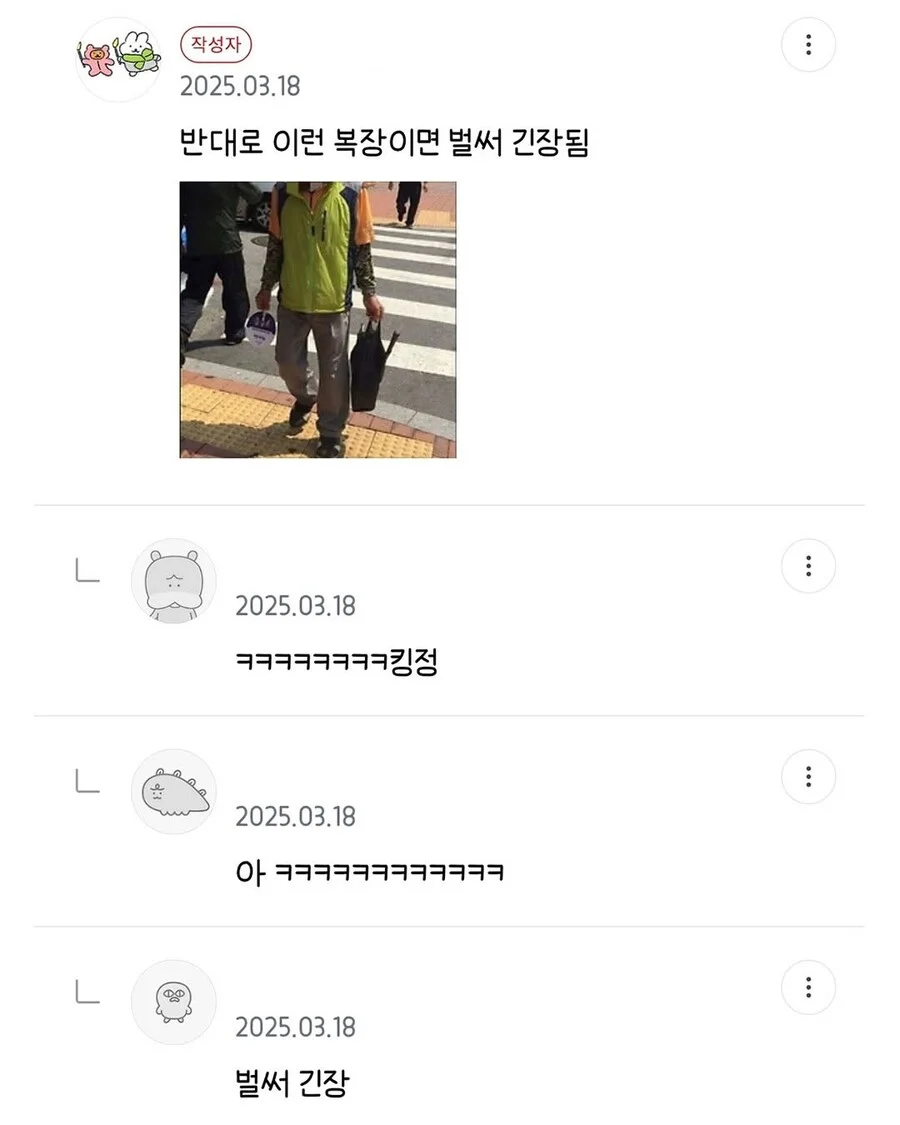The width and height of the screenshot is (900, 1125).
Task: Click the first comment's date label
Action: pos(297,606)
